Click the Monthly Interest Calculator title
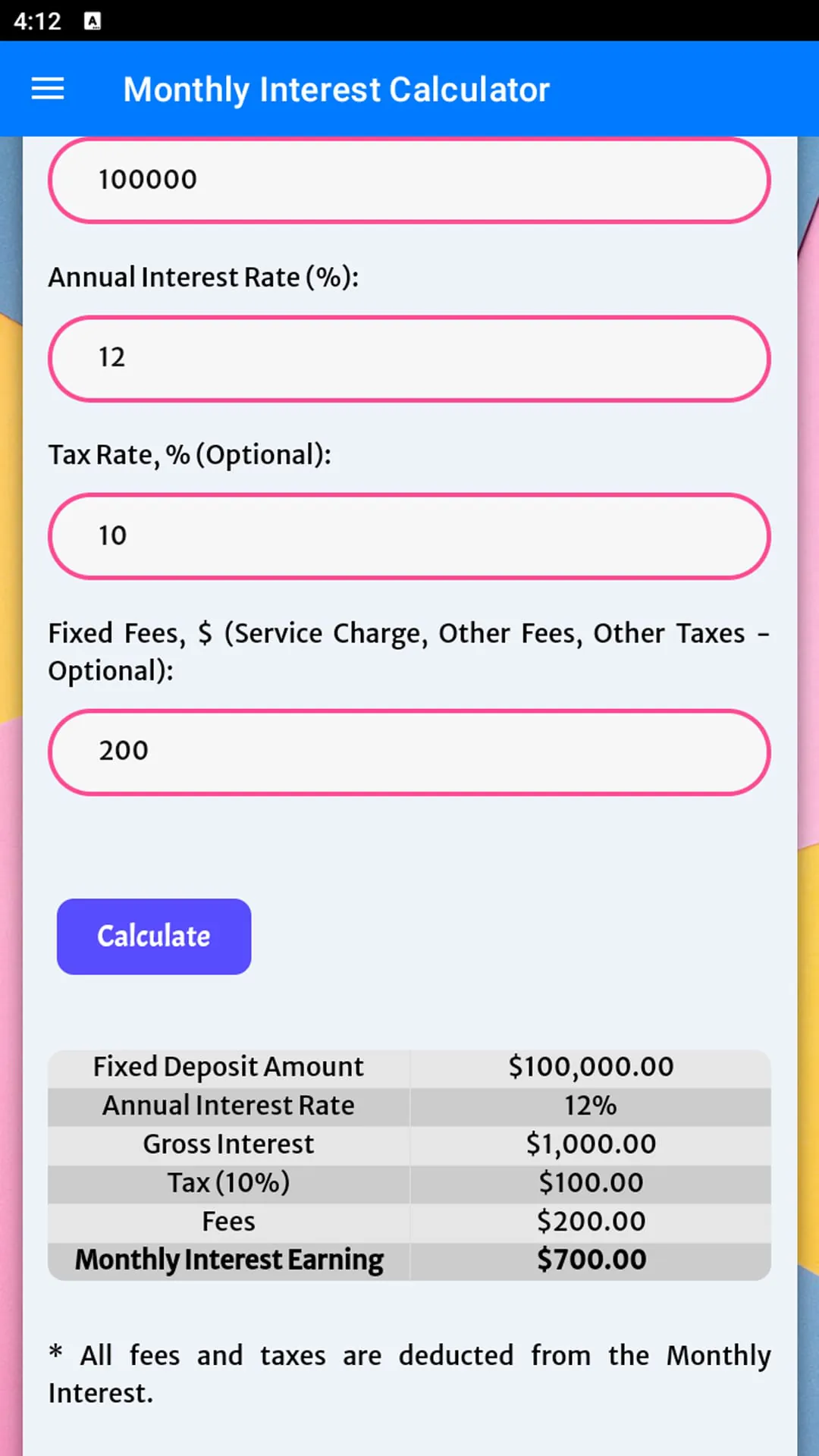The image size is (819, 1456). (x=337, y=89)
